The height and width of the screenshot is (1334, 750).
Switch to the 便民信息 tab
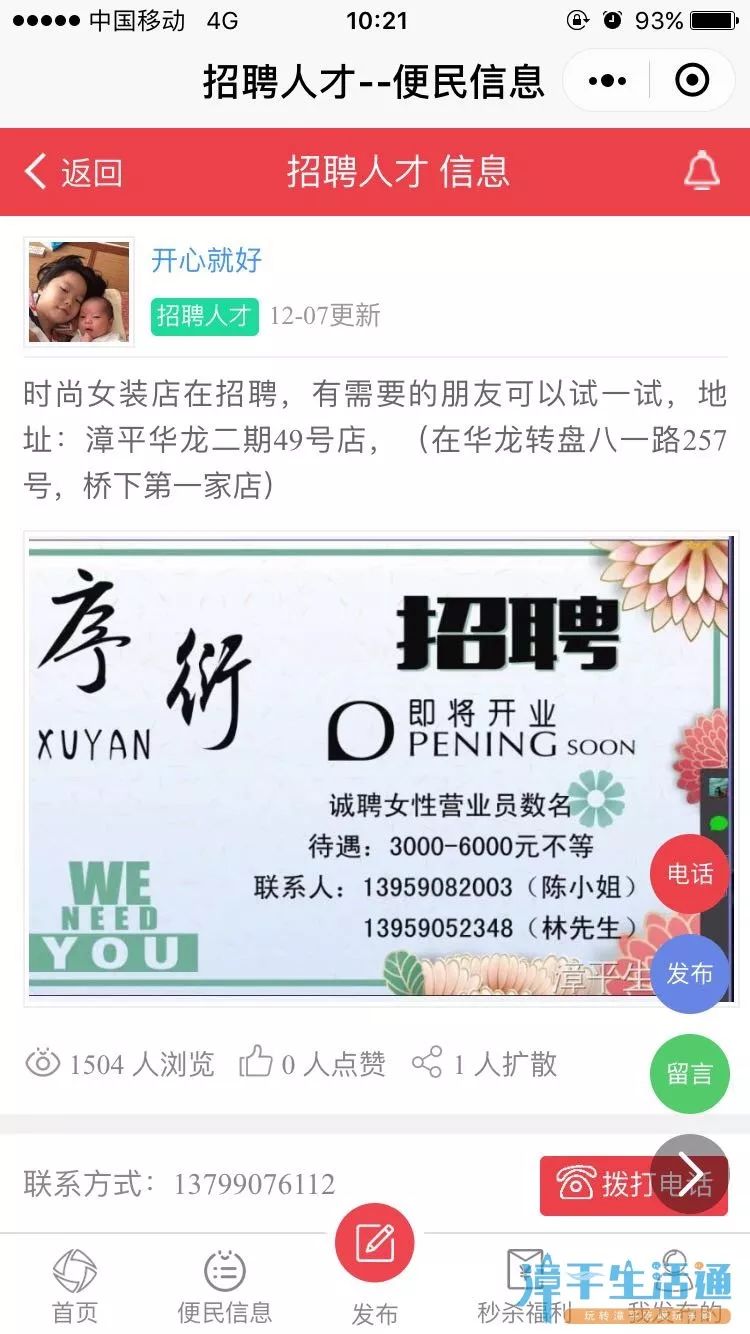(225, 1285)
